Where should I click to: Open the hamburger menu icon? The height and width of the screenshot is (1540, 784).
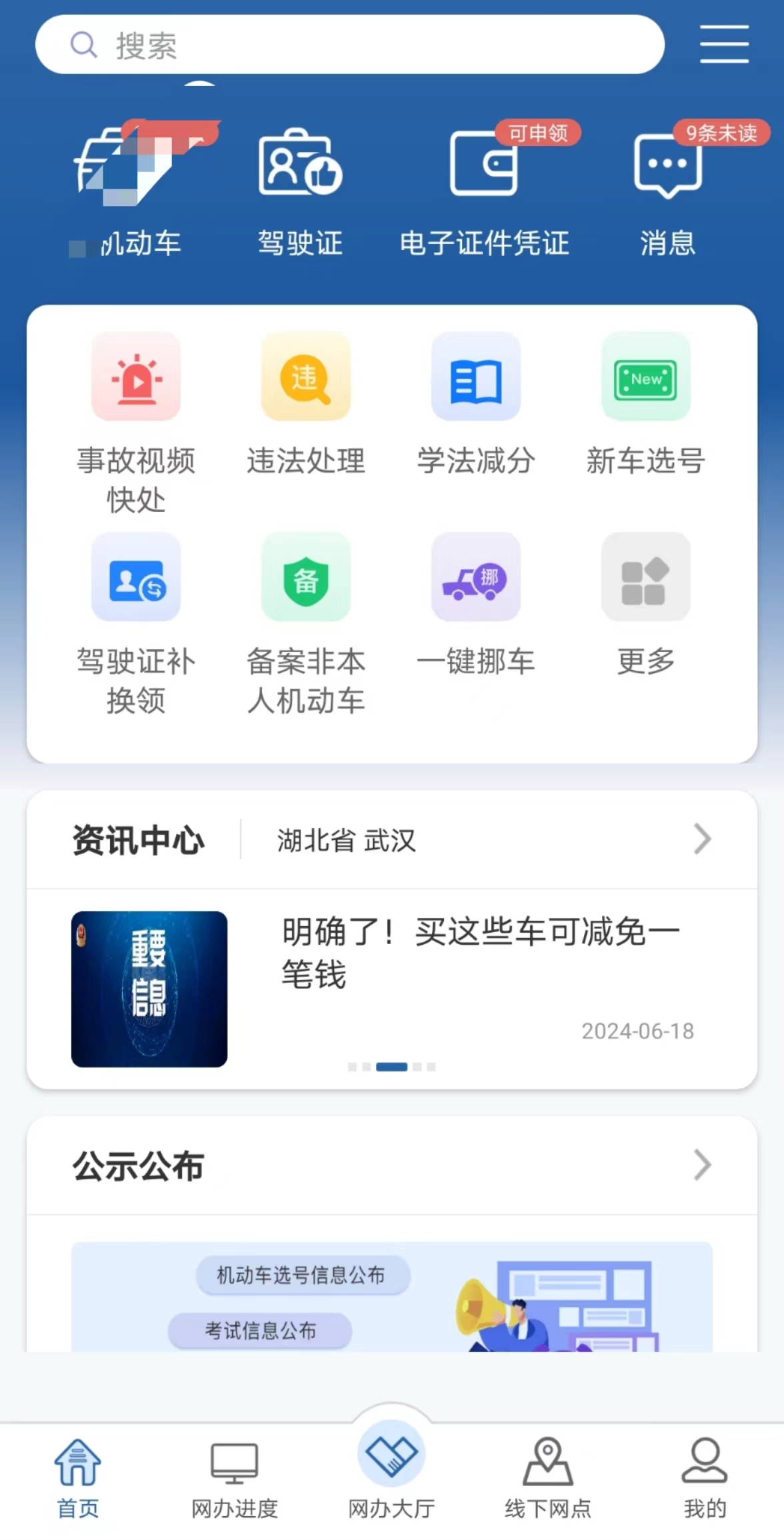click(x=724, y=45)
